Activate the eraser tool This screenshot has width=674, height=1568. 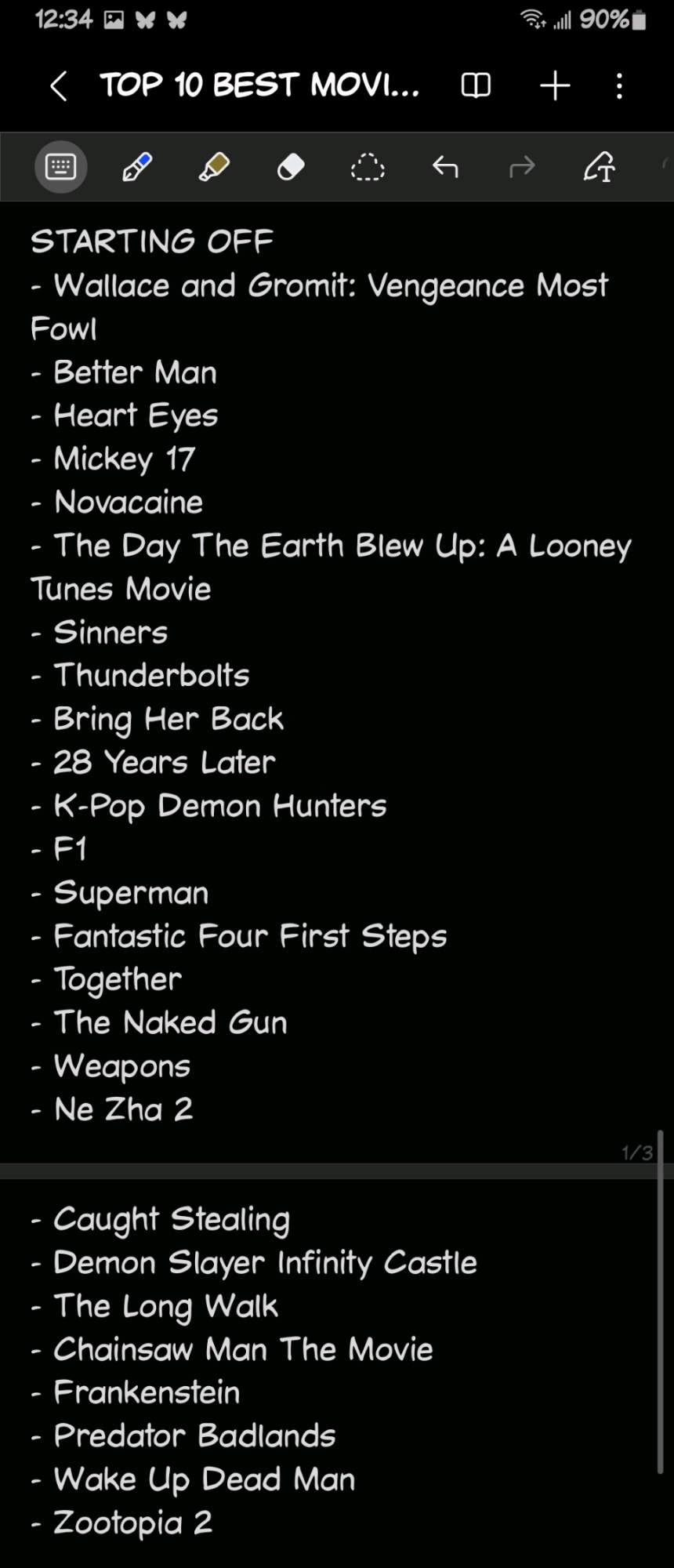[x=291, y=167]
